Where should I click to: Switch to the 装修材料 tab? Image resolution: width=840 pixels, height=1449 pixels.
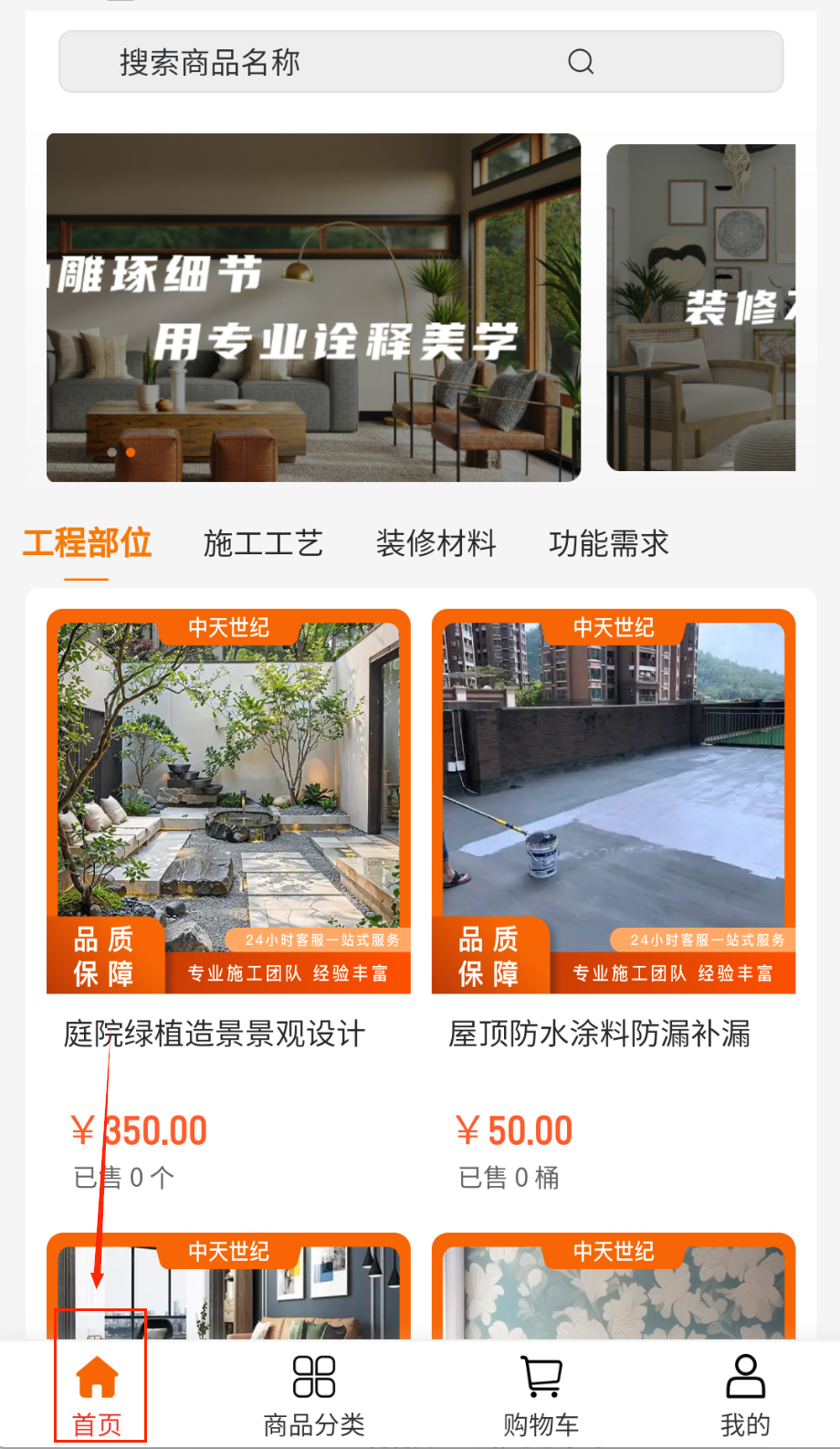[x=436, y=543]
